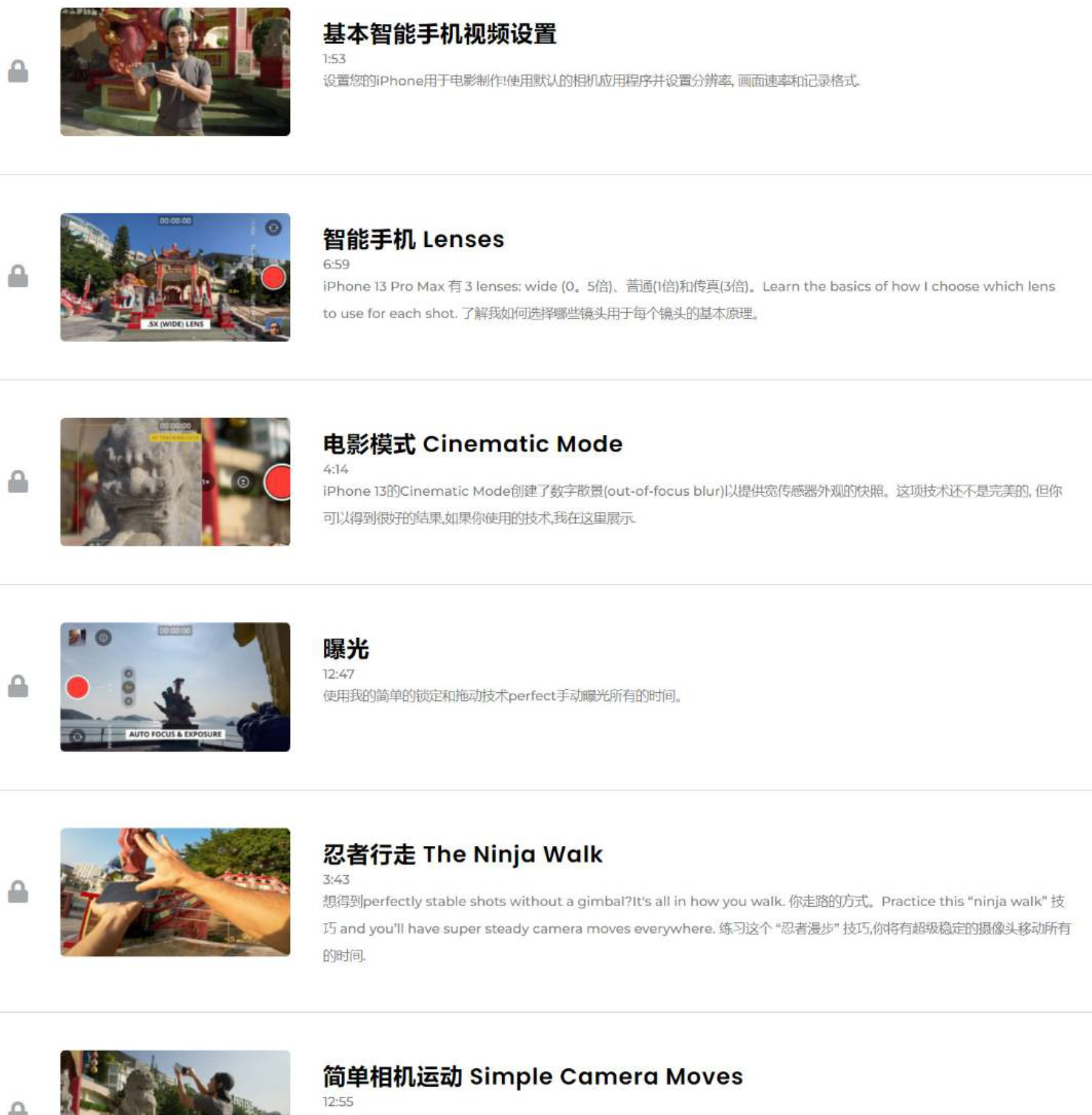This screenshot has height=1115, width=1092.
Task: Open the 曝光 lesson
Action: point(346,650)
